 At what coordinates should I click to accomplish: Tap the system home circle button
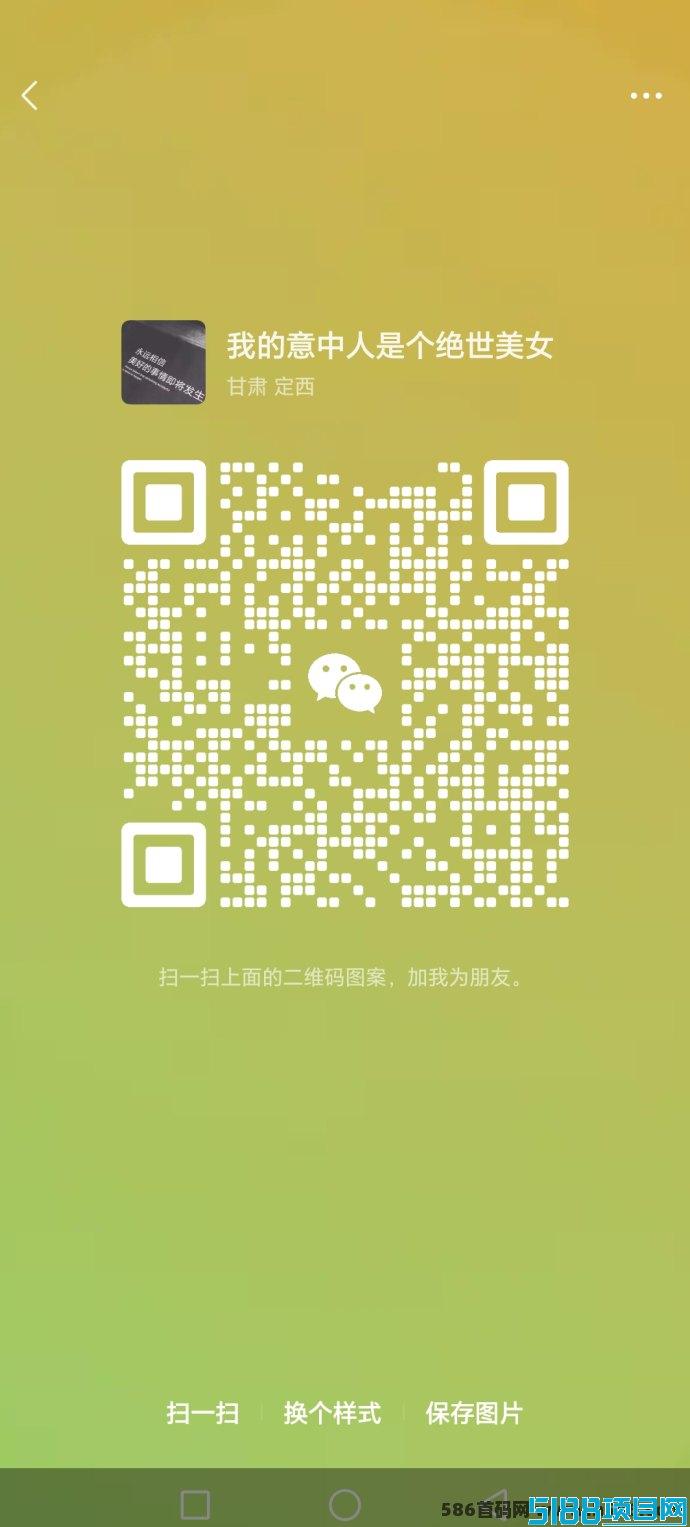pyautogui.click(x=345, y=1504)
